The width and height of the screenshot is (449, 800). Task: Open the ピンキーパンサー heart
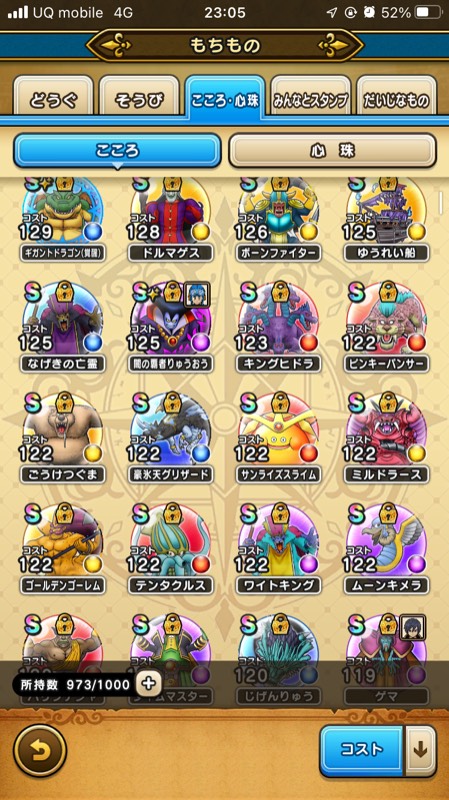(386, 327)
